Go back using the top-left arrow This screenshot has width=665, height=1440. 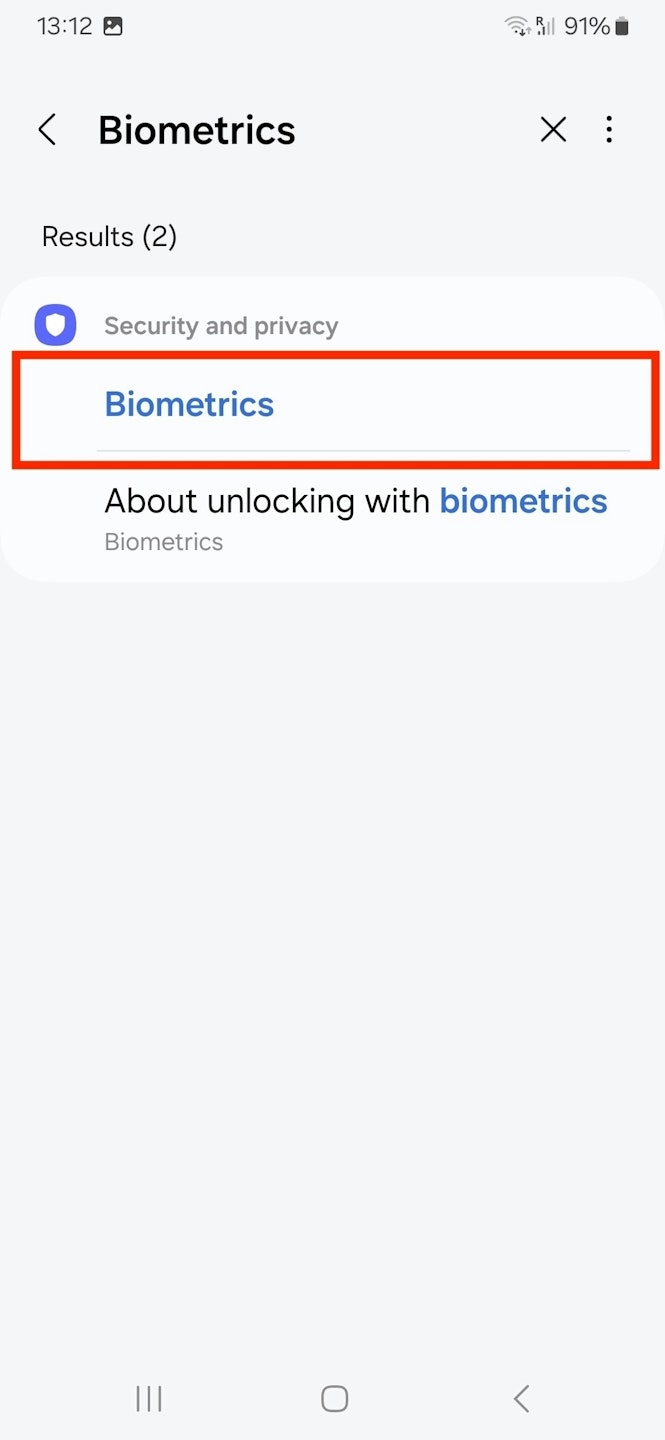[x=47, y=130]
